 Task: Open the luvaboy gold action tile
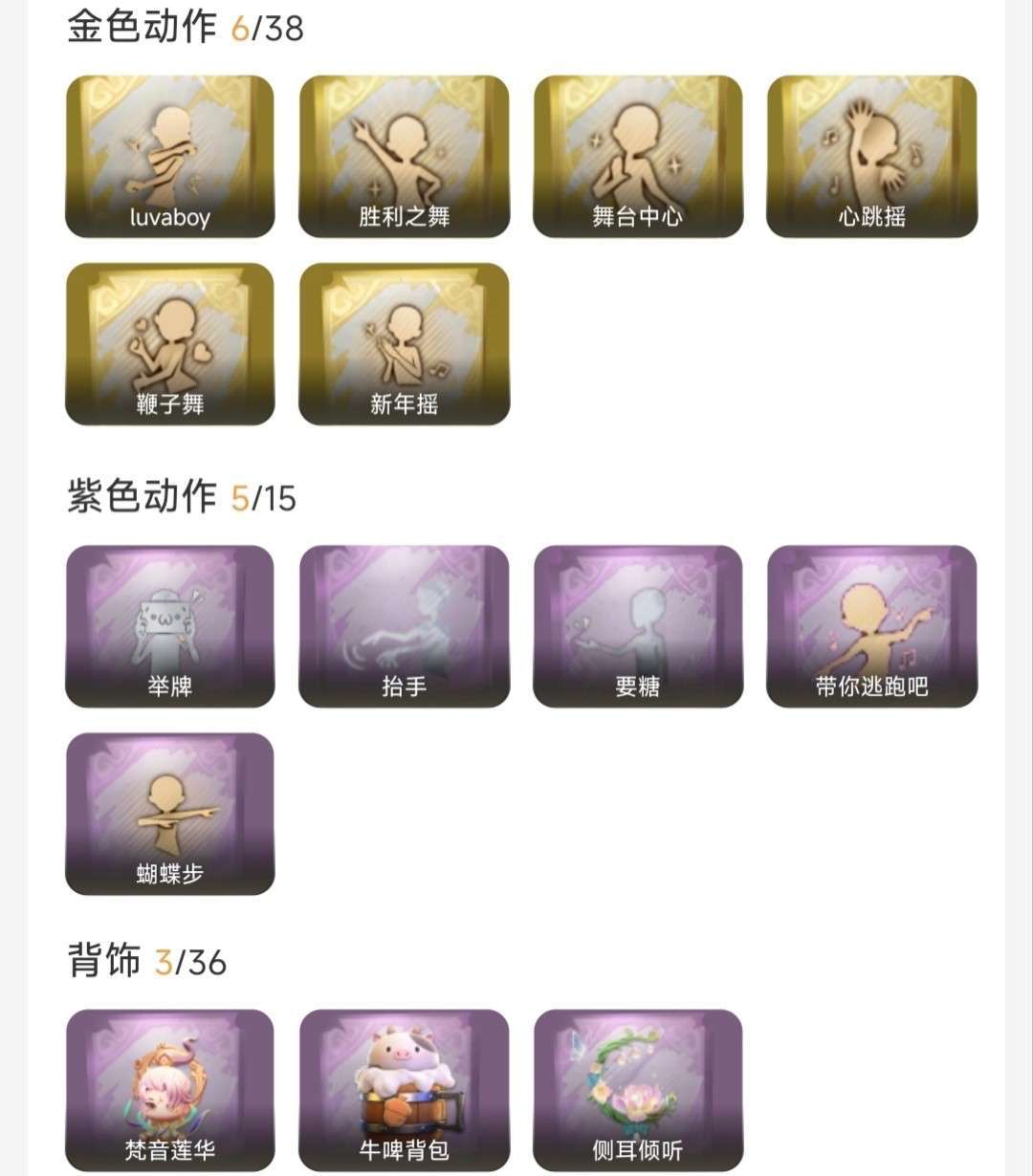click(170, 157)
